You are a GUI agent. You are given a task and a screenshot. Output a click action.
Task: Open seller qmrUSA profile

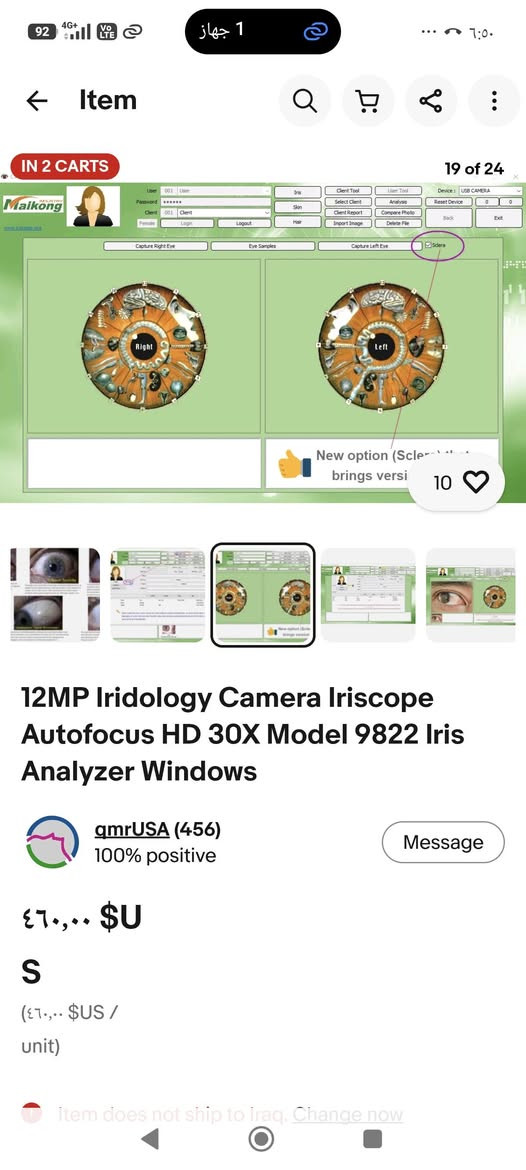pos(132,830)
